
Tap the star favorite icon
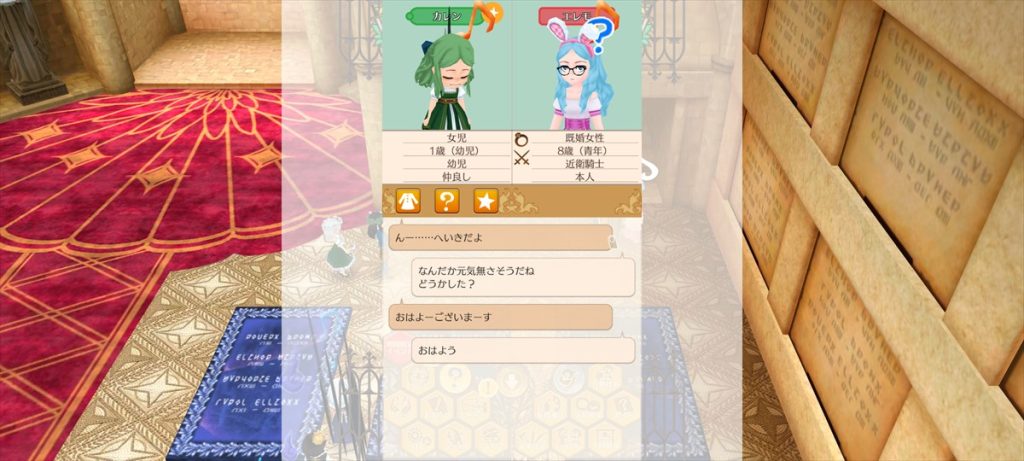pyautogui.click(x=485, y=200)
